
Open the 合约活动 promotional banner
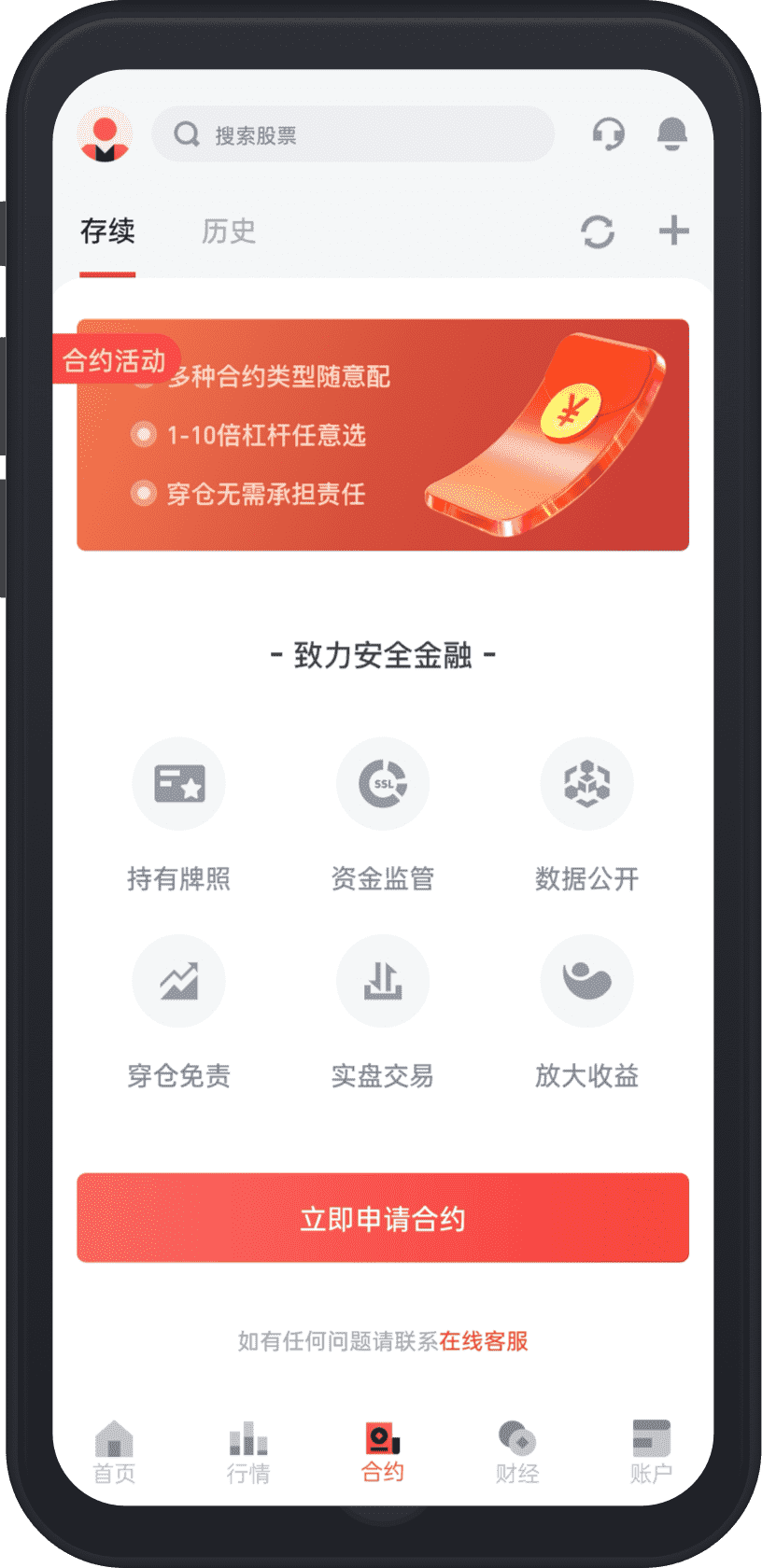pyautogui.click(x=383, y=435)
